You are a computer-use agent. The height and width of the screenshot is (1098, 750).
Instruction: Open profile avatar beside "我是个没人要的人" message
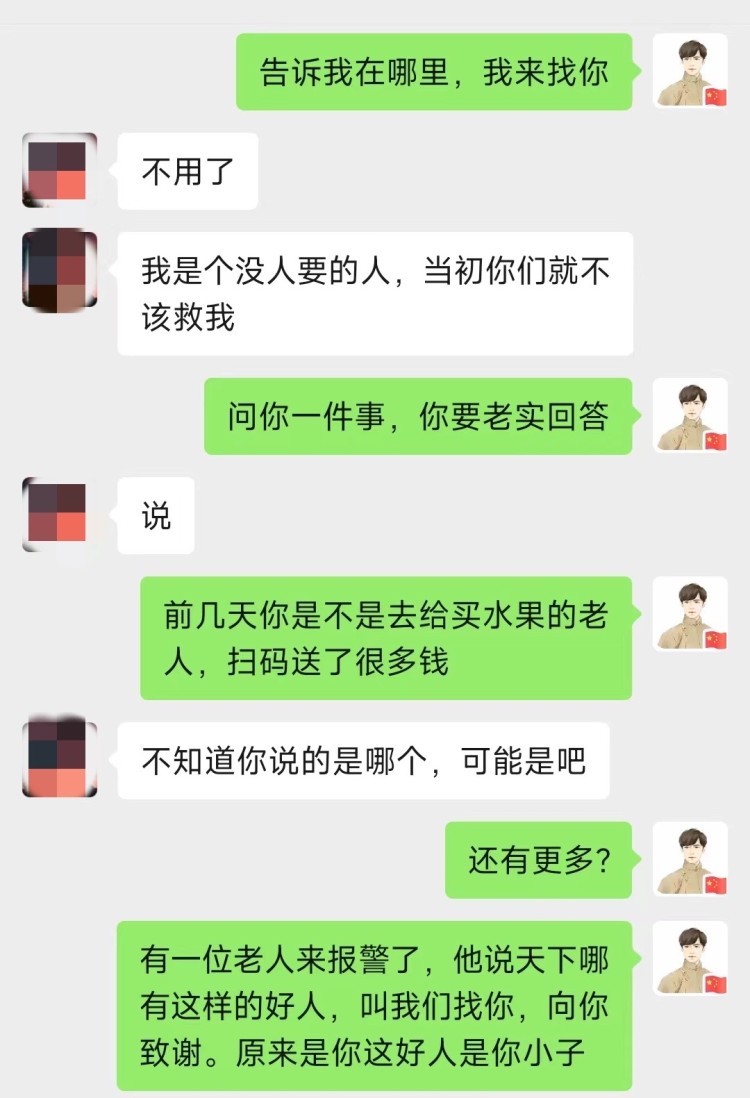coord(59,270)
